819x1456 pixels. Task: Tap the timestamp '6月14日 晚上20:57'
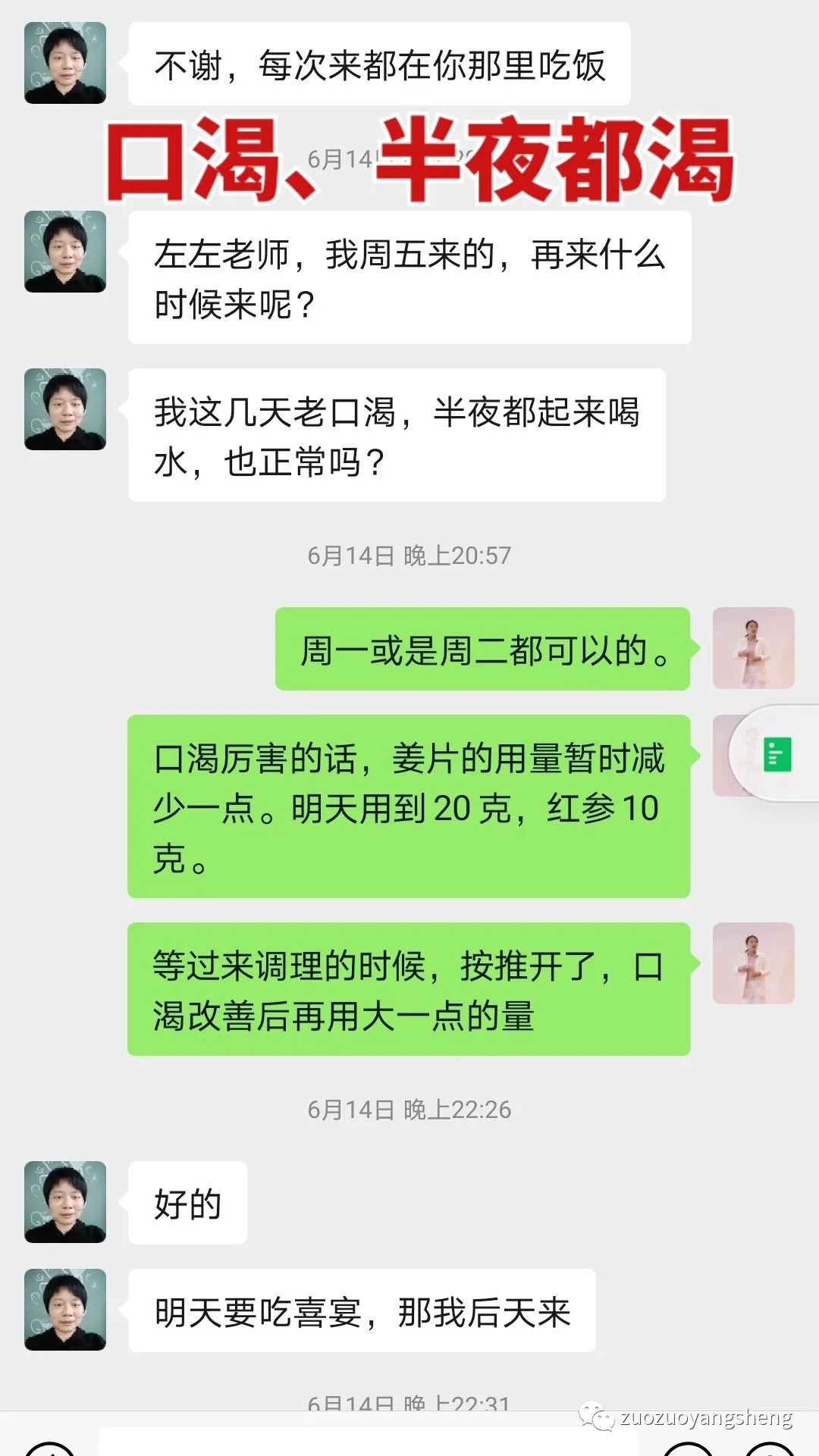(x=409, y=556)
